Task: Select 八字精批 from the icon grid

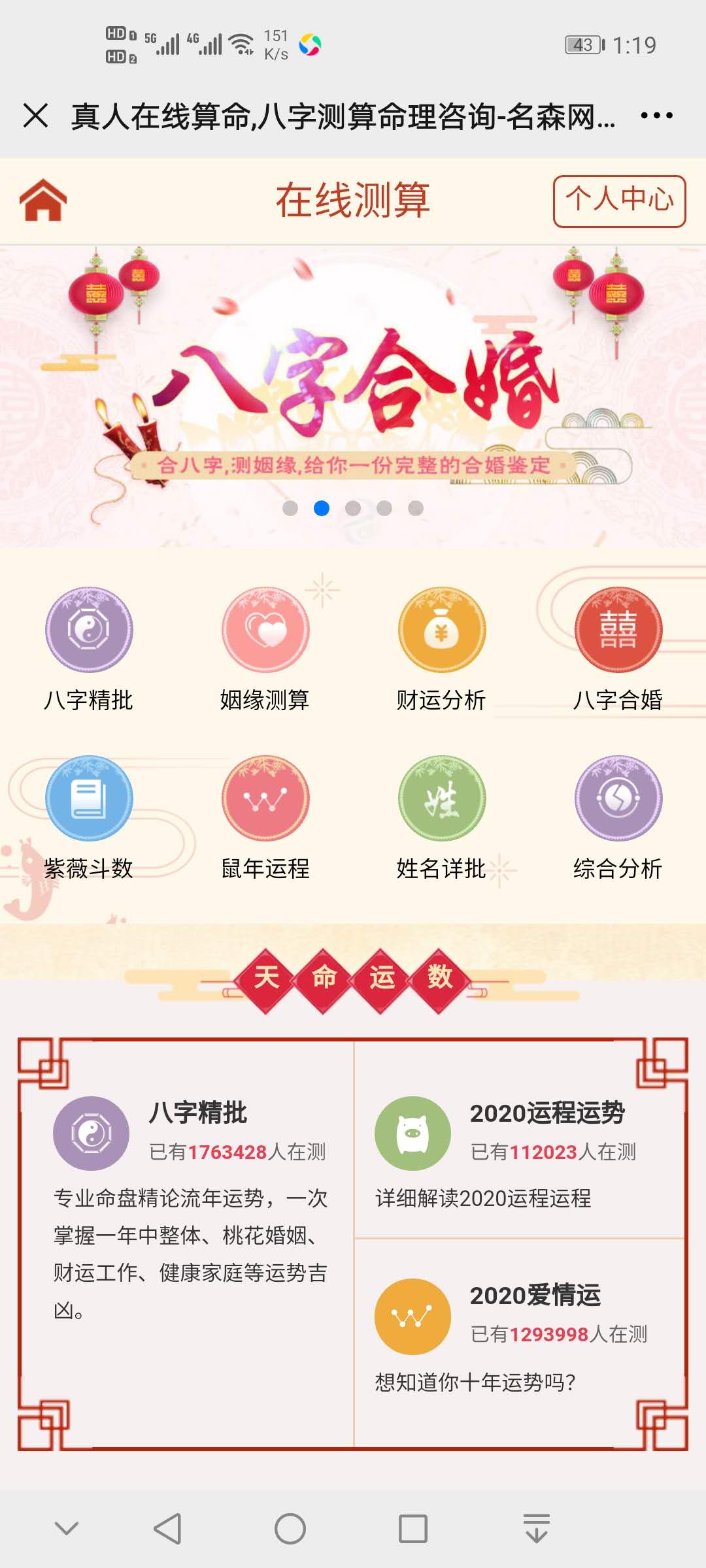Action: point(89,647)
